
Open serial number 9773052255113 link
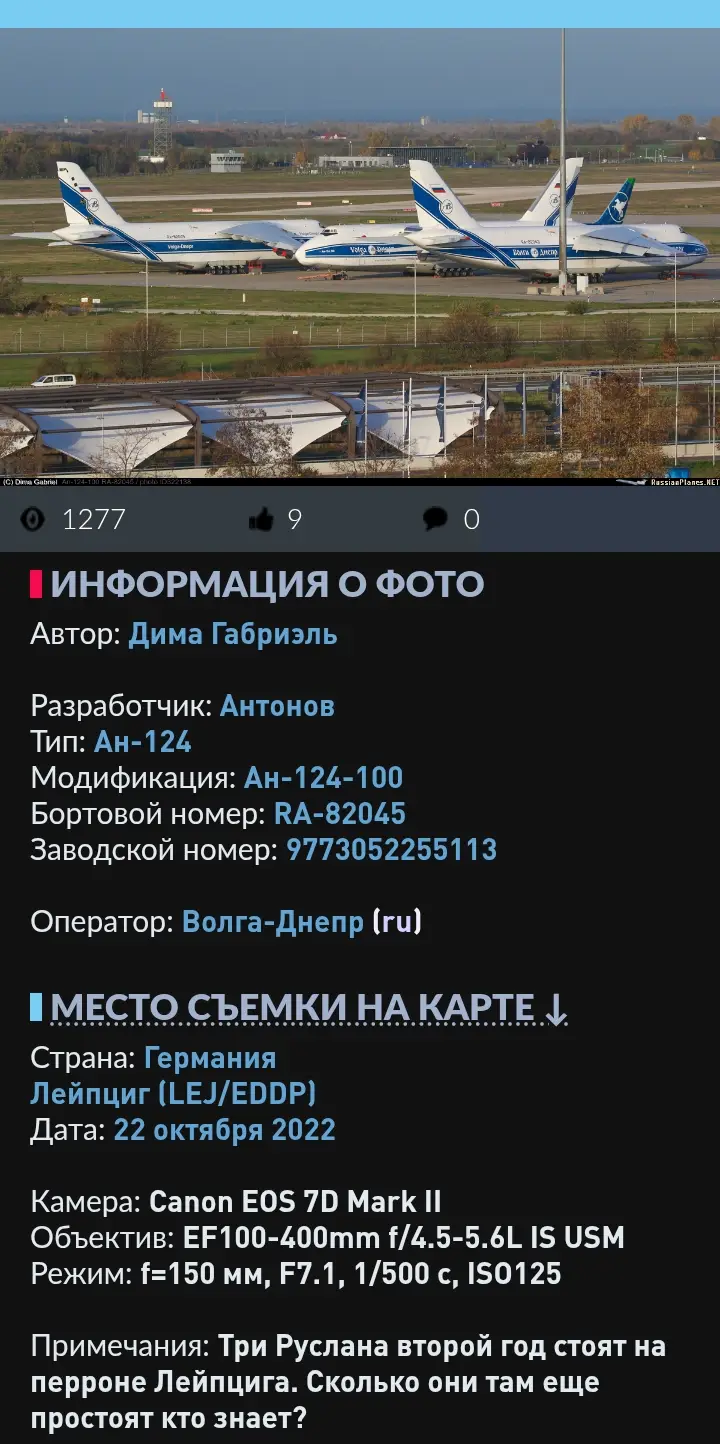tap(392, 850)
